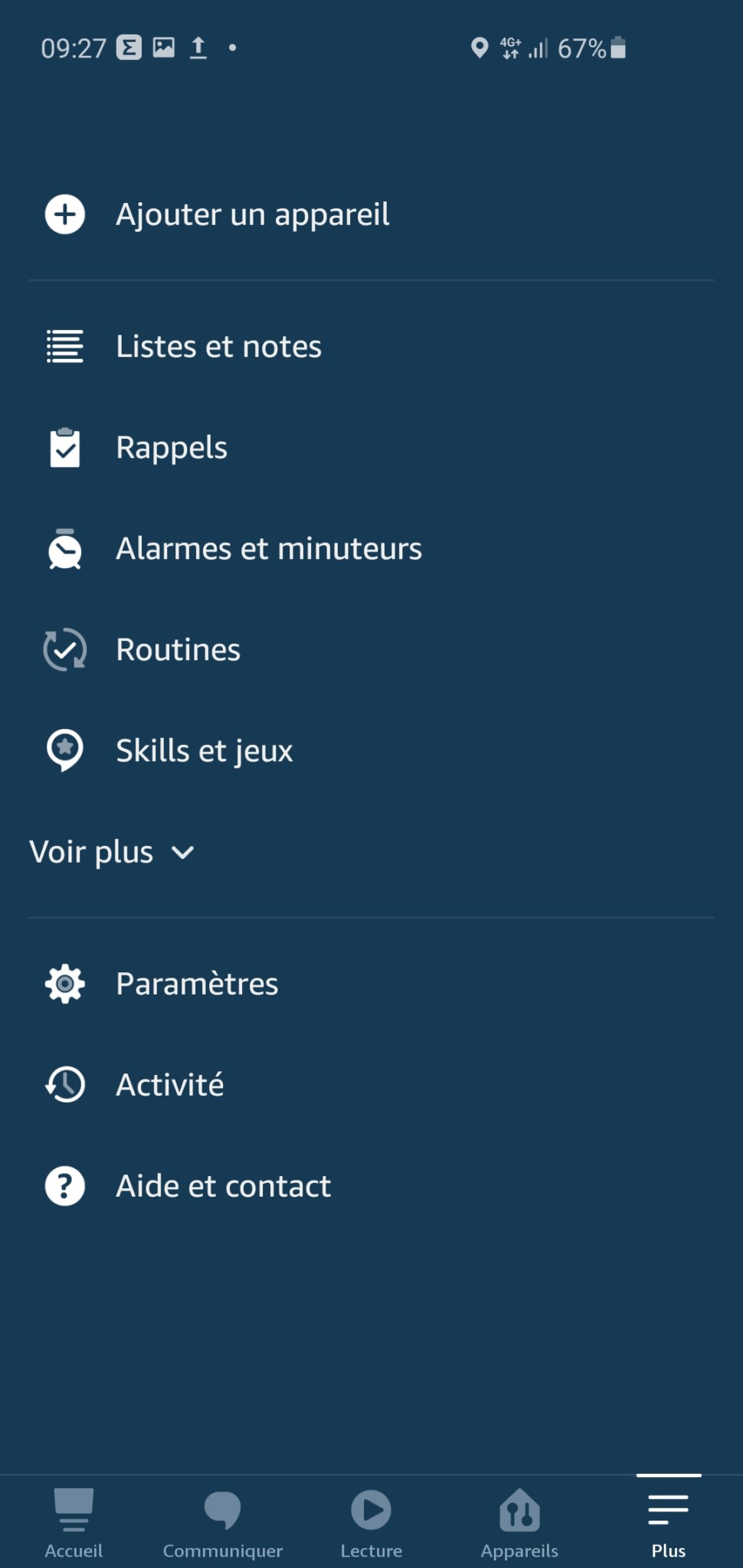Open Paramètres

(x=197, y=984)
